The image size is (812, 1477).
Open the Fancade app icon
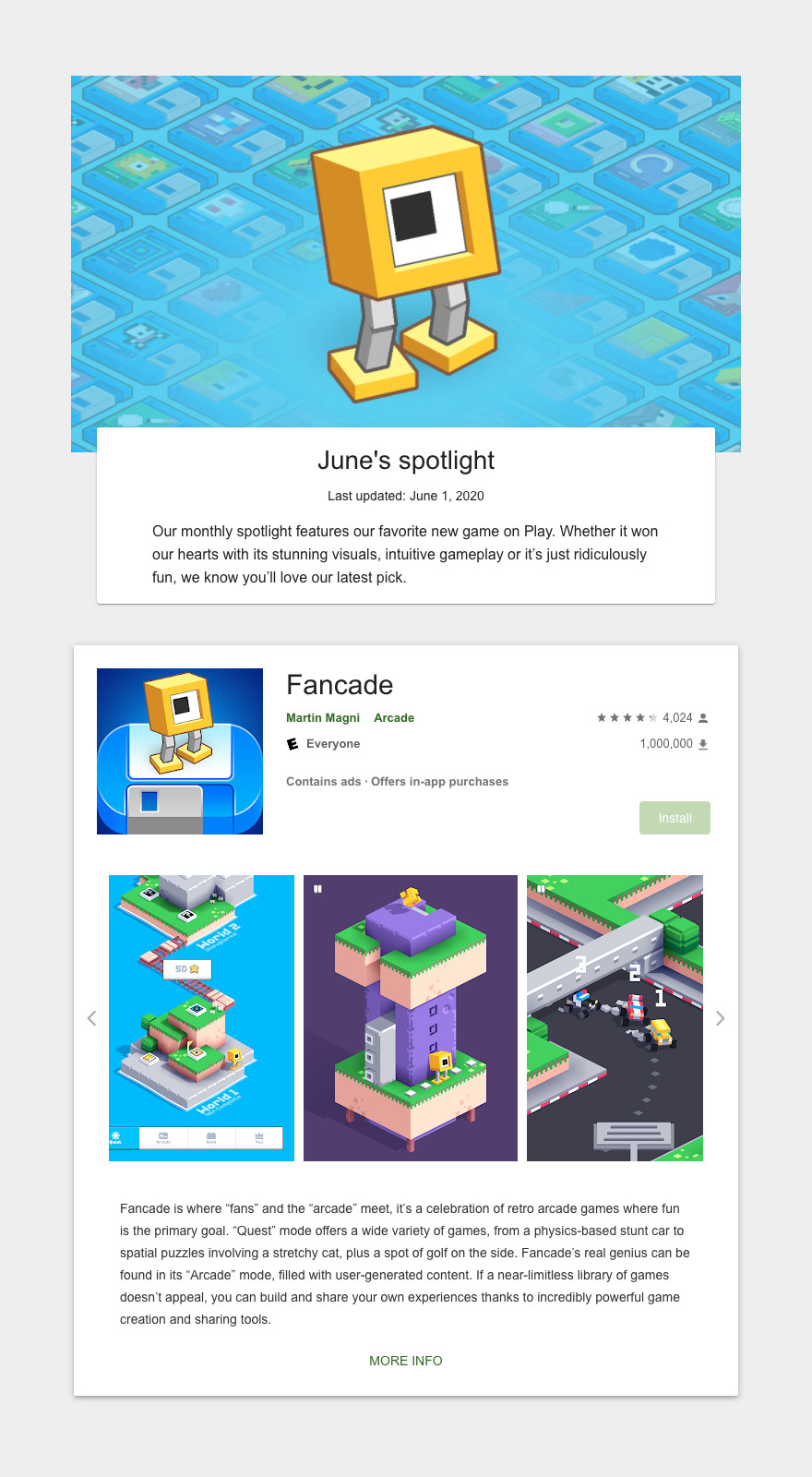(x=180, y=751)
